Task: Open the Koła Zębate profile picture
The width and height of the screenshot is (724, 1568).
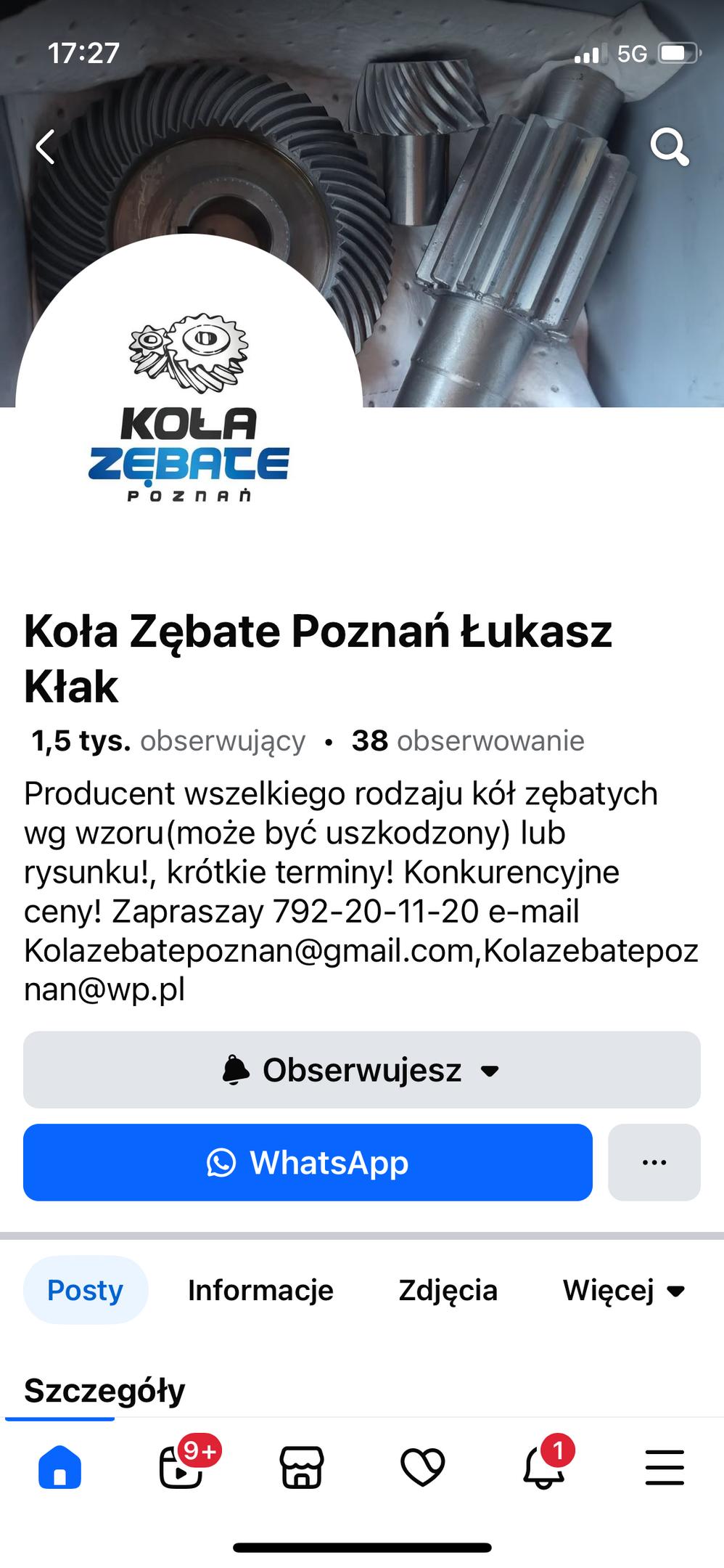Action: (189, 408)
